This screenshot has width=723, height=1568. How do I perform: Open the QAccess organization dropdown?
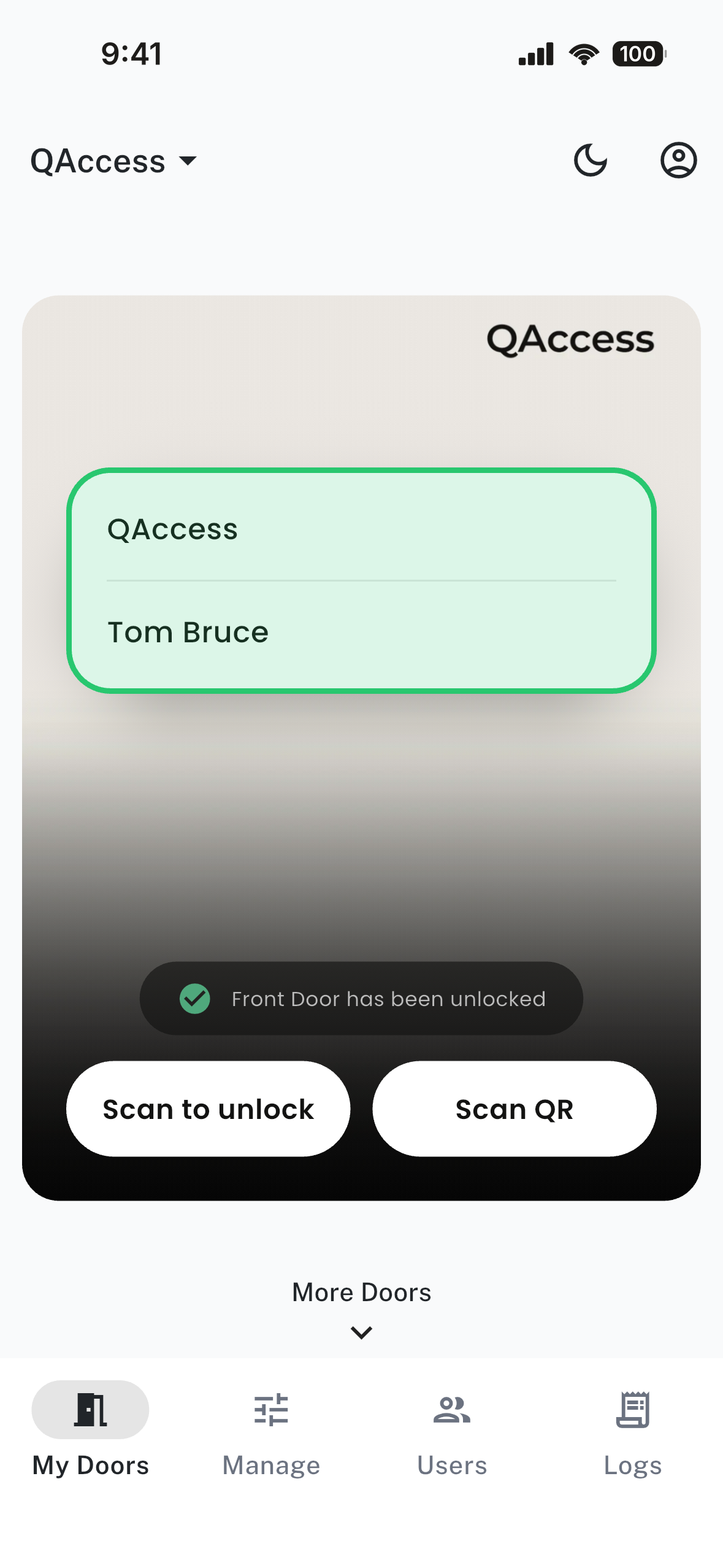point(114,161)
